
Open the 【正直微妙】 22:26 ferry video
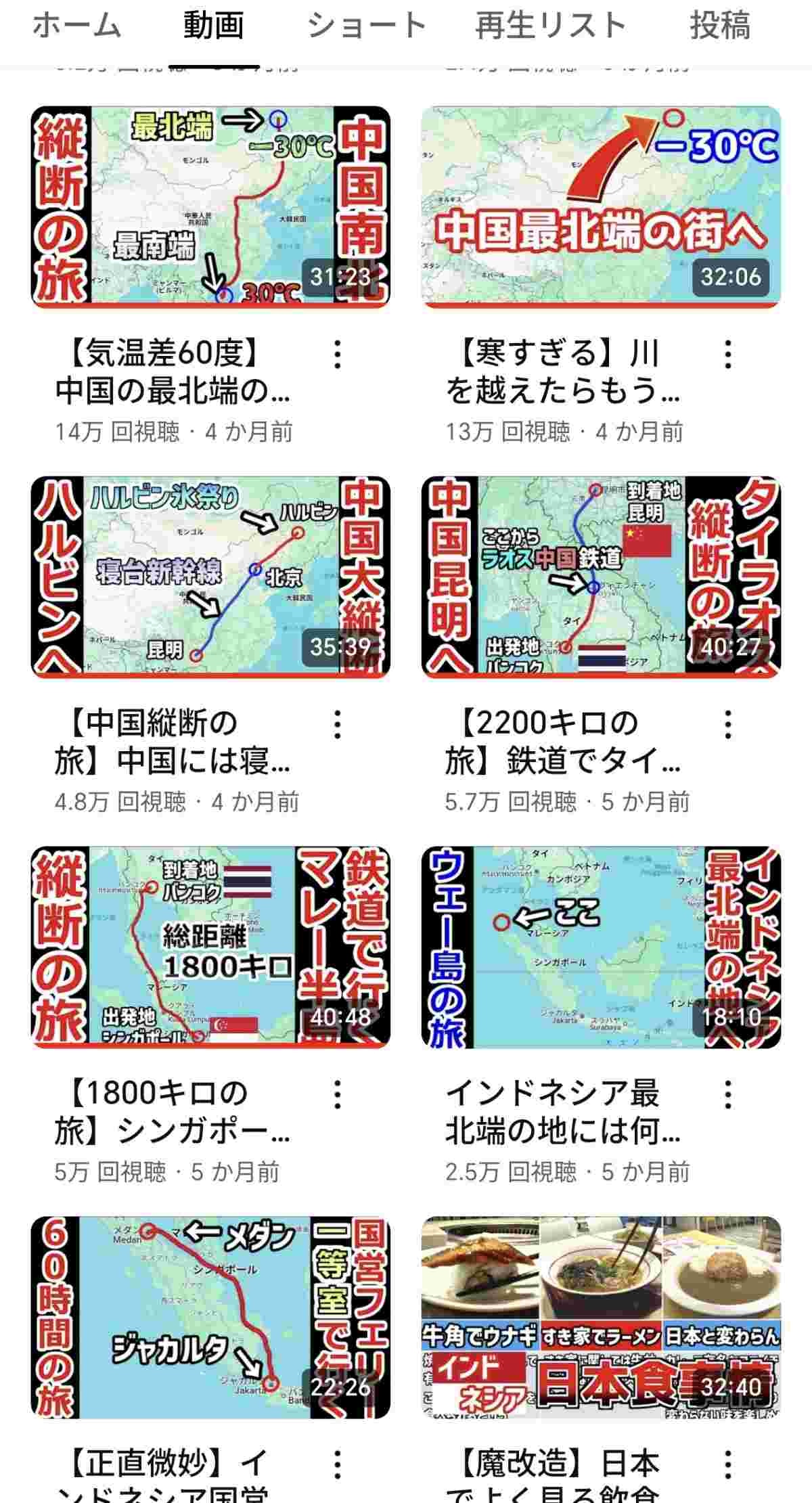(x=210, y=1317)
